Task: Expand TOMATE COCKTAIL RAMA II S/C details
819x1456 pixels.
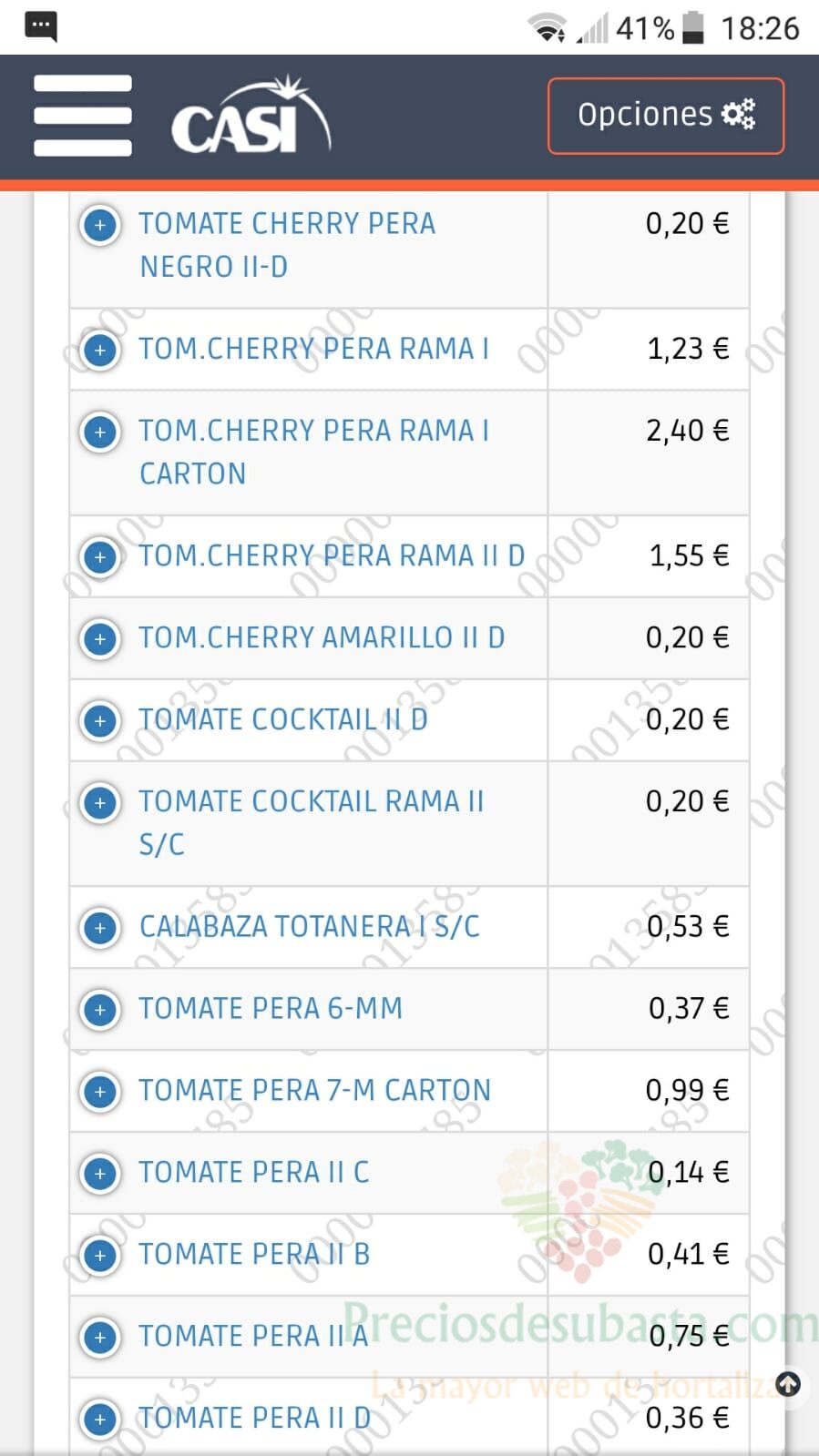Action: (x=100, y=802)
